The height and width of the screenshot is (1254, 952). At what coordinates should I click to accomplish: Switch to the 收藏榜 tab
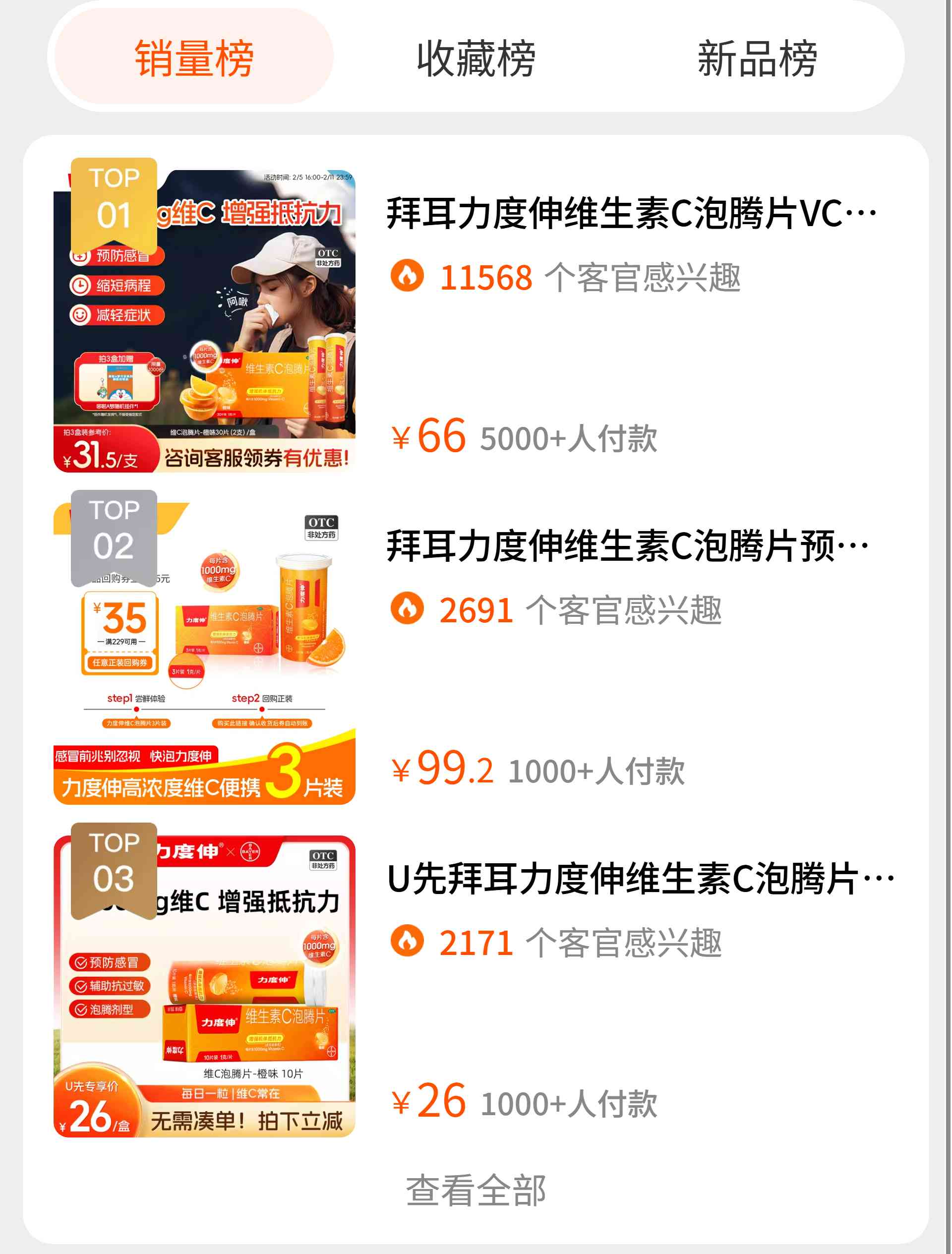(x=476, y=58)
